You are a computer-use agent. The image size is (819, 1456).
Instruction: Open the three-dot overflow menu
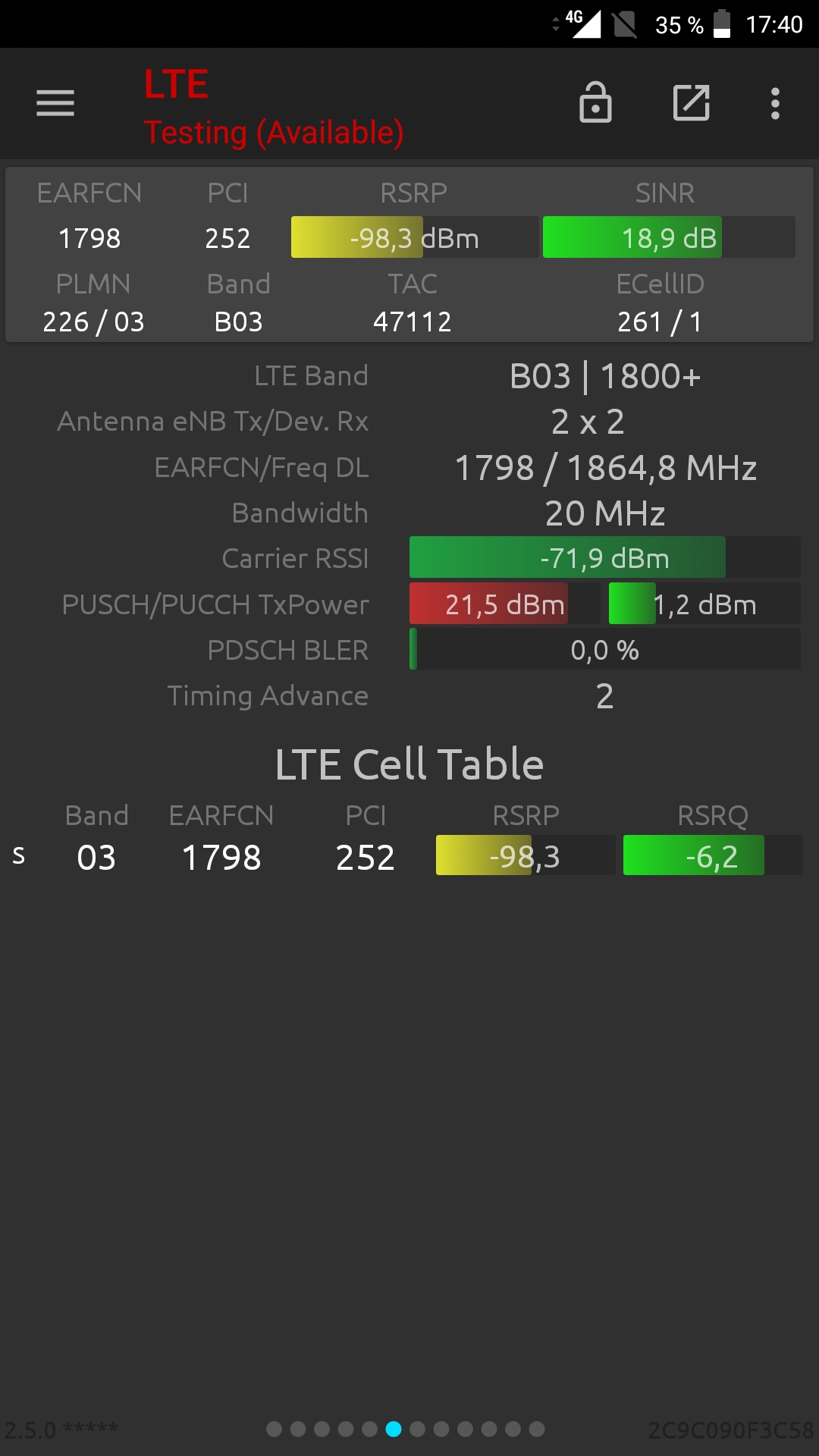[x=775, y=103]
